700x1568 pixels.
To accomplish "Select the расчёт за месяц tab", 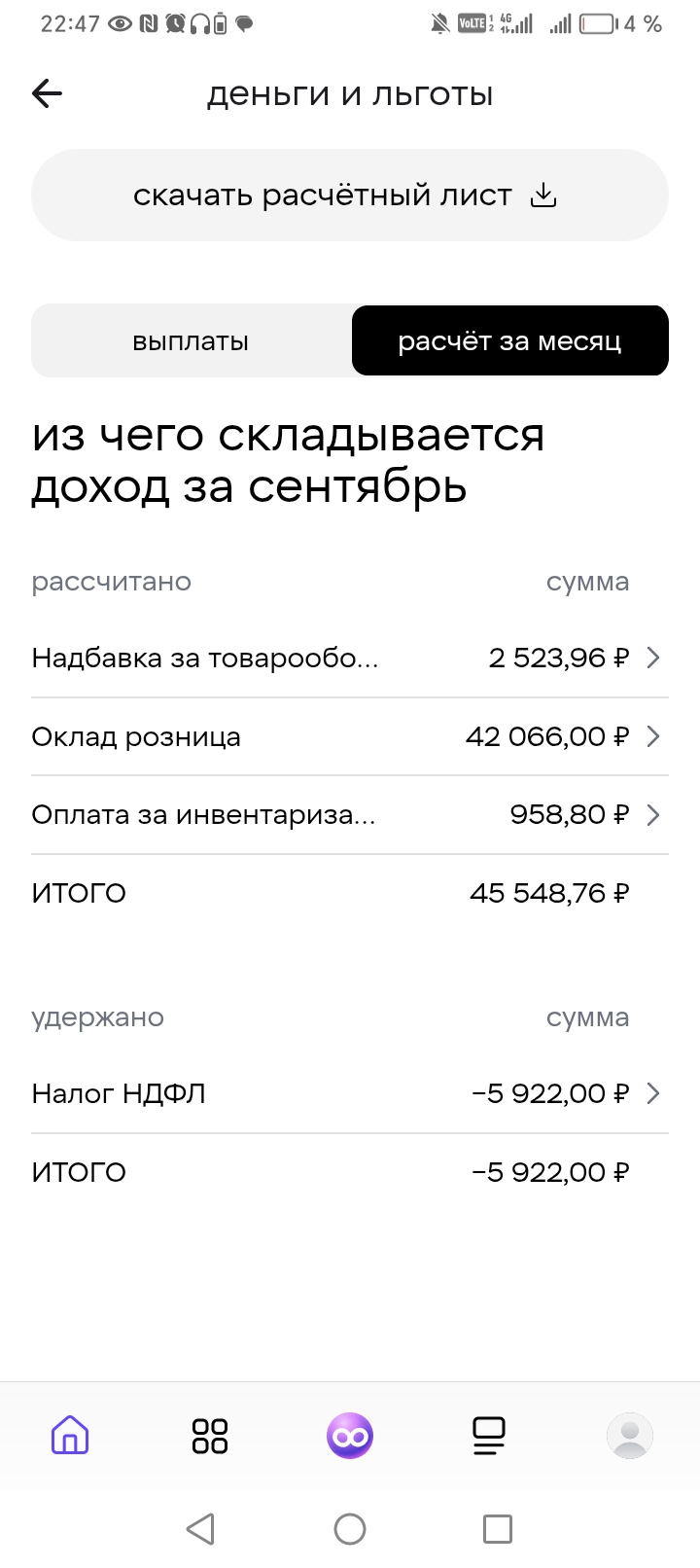I will [509, 341].
